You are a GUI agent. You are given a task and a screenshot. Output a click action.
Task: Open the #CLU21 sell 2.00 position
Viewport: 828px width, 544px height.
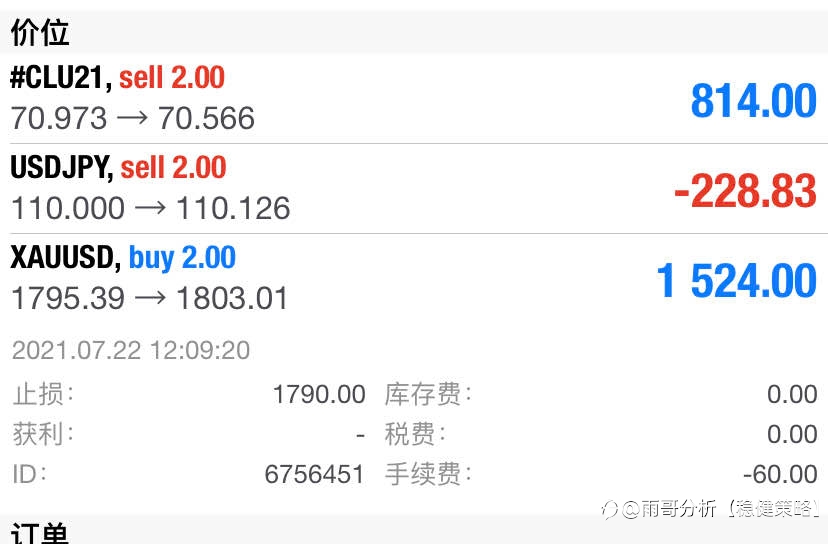pyautogui.click(x=414, y=98)
